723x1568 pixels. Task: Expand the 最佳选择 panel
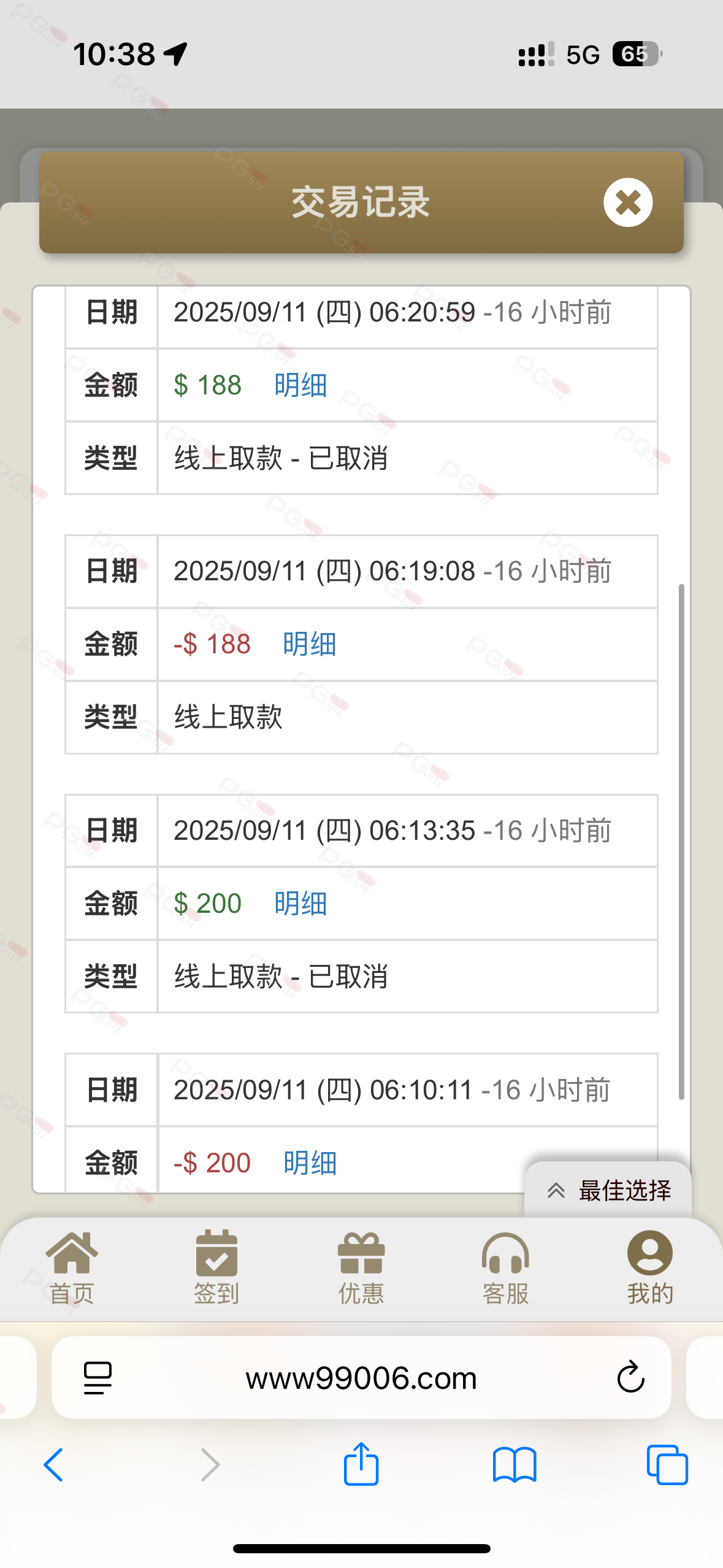point(608,1190)
